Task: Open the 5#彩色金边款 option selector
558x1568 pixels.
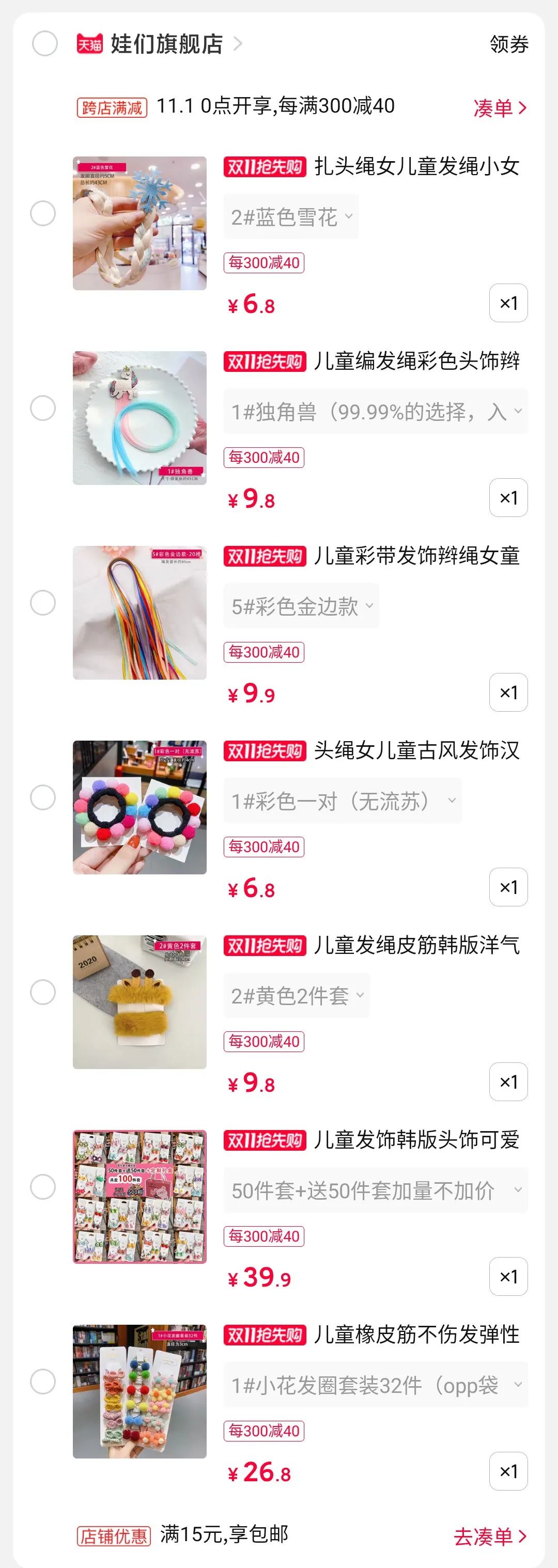Action: [301, 605]
